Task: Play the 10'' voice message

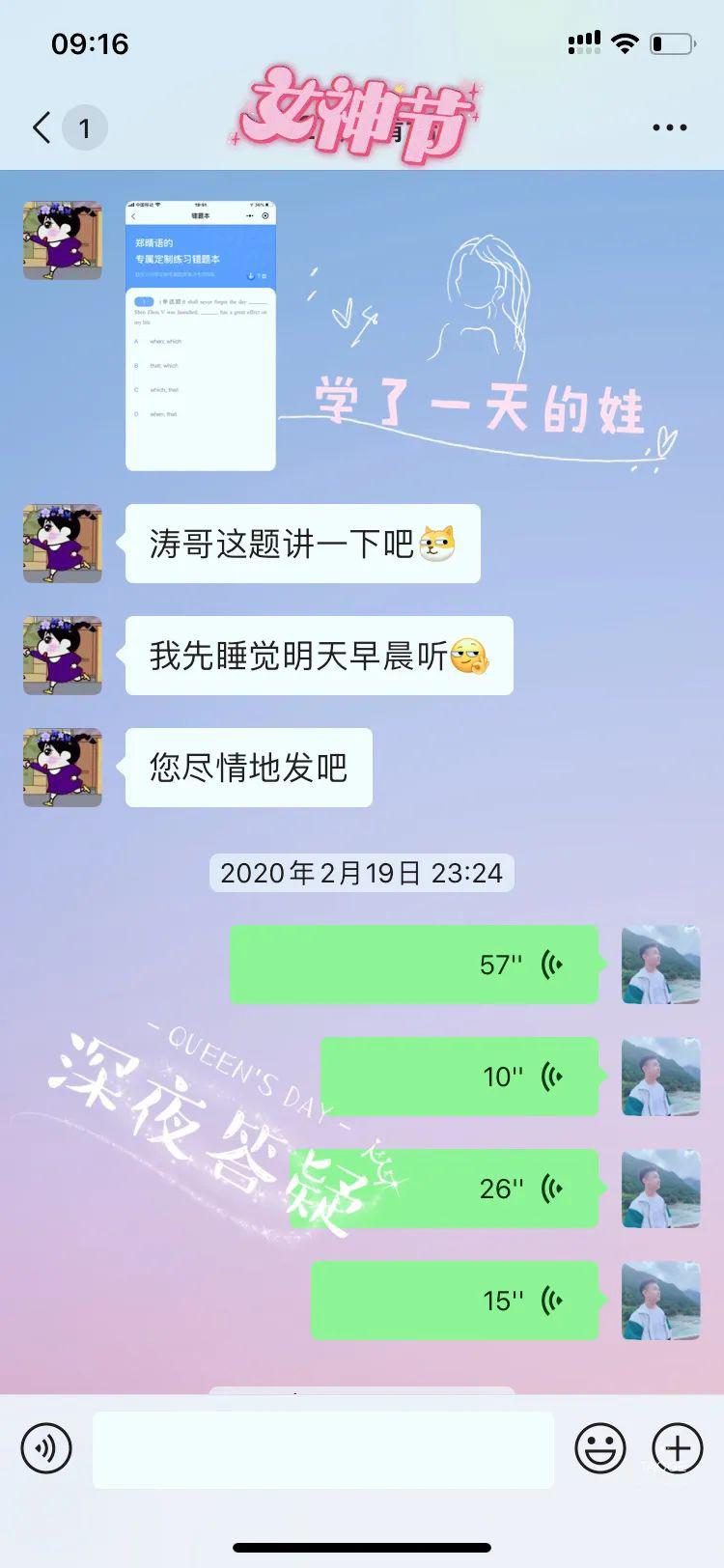Action: [x=459, y=1077]
